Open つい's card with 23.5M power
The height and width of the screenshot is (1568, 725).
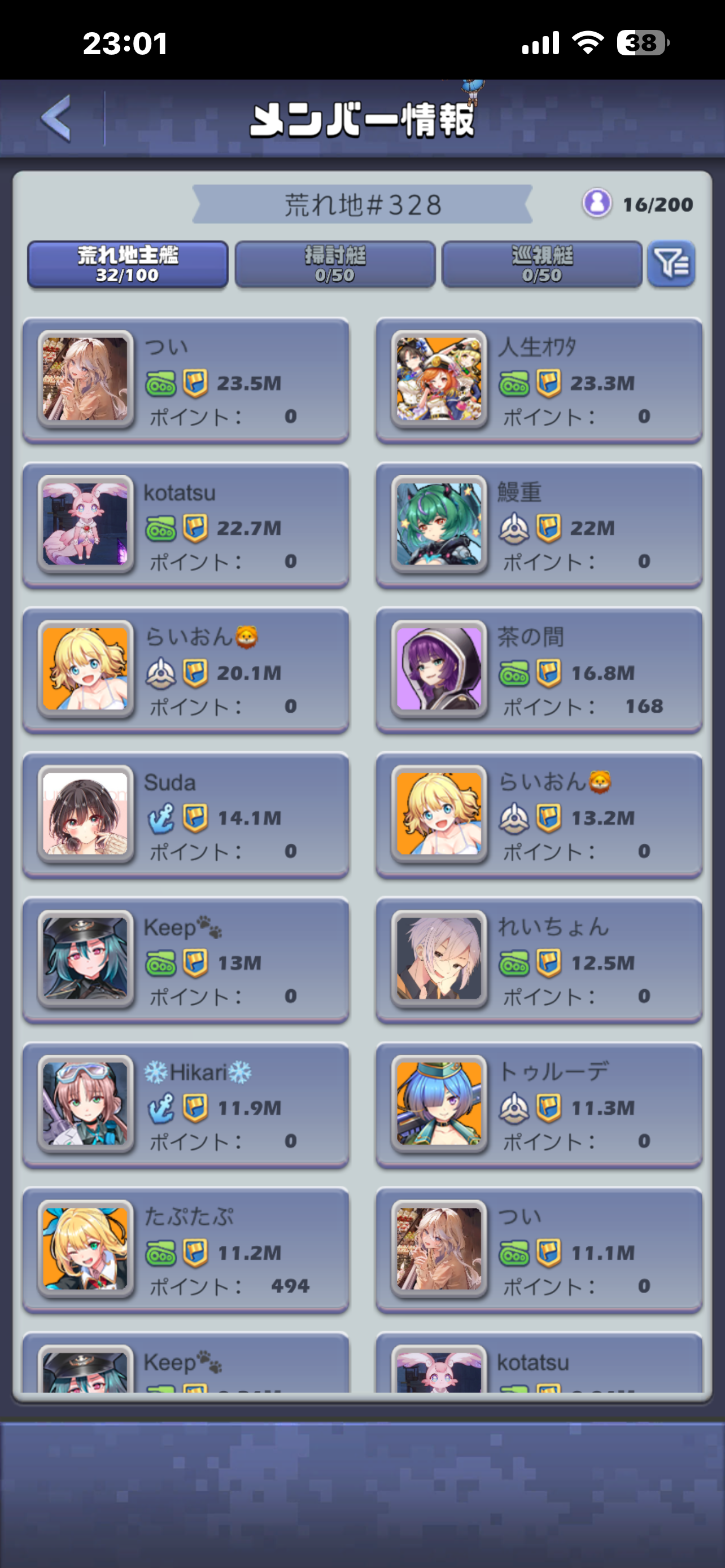coord(186,381)
